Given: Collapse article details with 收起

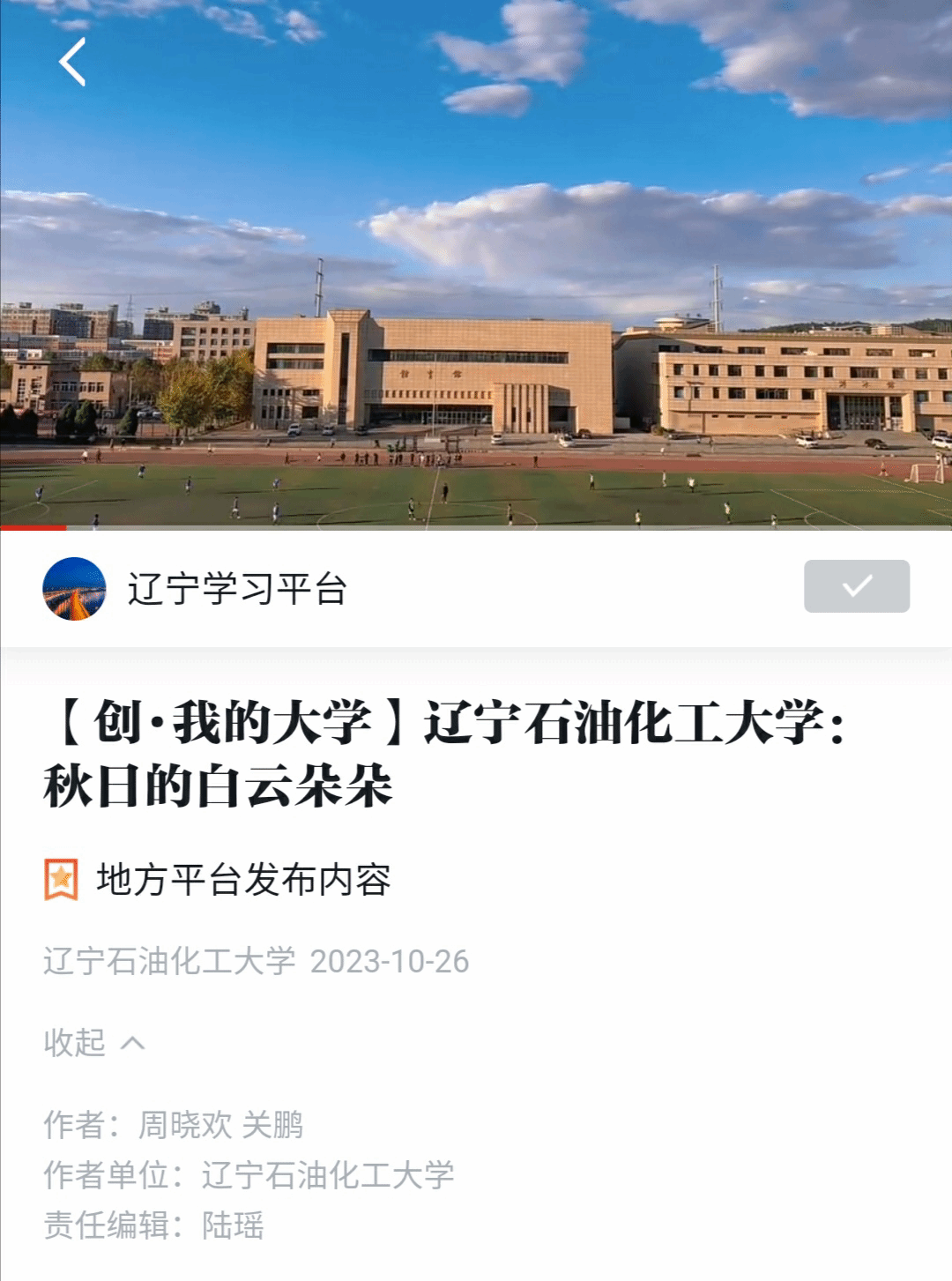Looking at the screenshot, I should coord(93,1043).
